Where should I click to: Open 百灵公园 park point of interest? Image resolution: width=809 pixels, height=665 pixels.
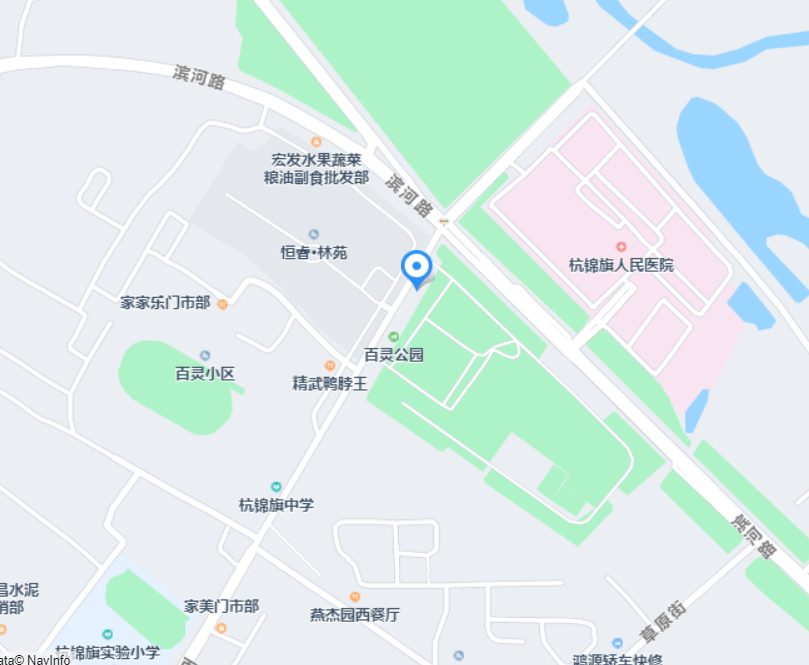(x=393, y=337)
